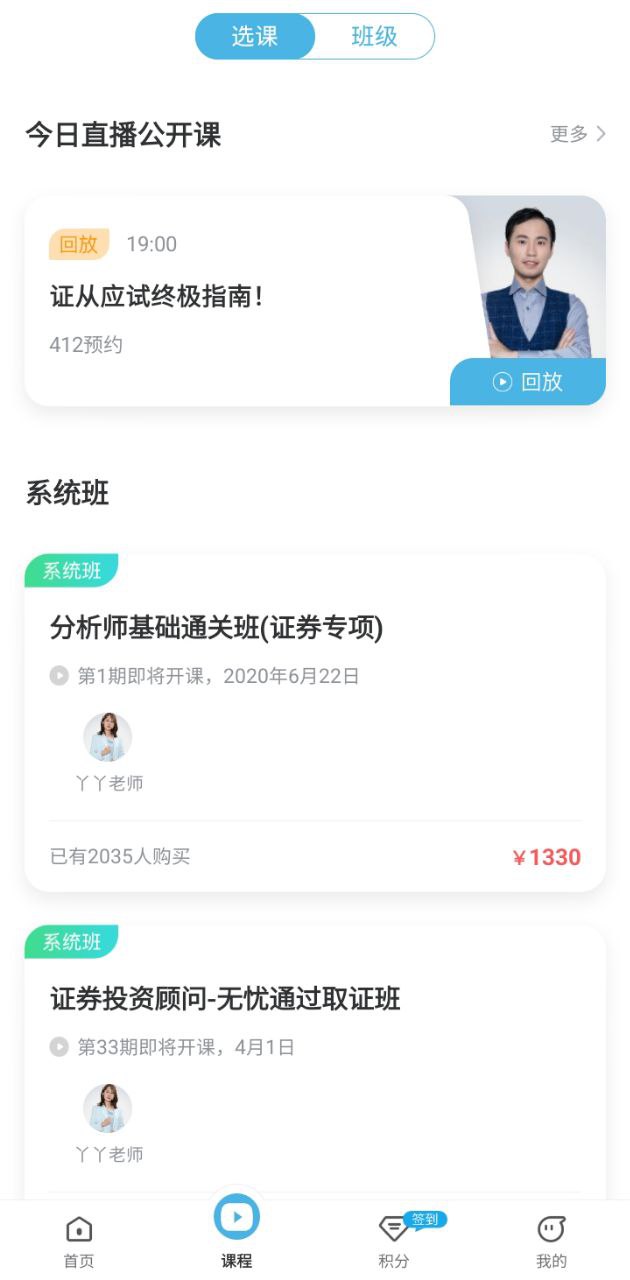Viewport: 630px width, 1280px height.
Task: Open the 证从应试终极指南 live class card
Action: (x=240, y=297)
